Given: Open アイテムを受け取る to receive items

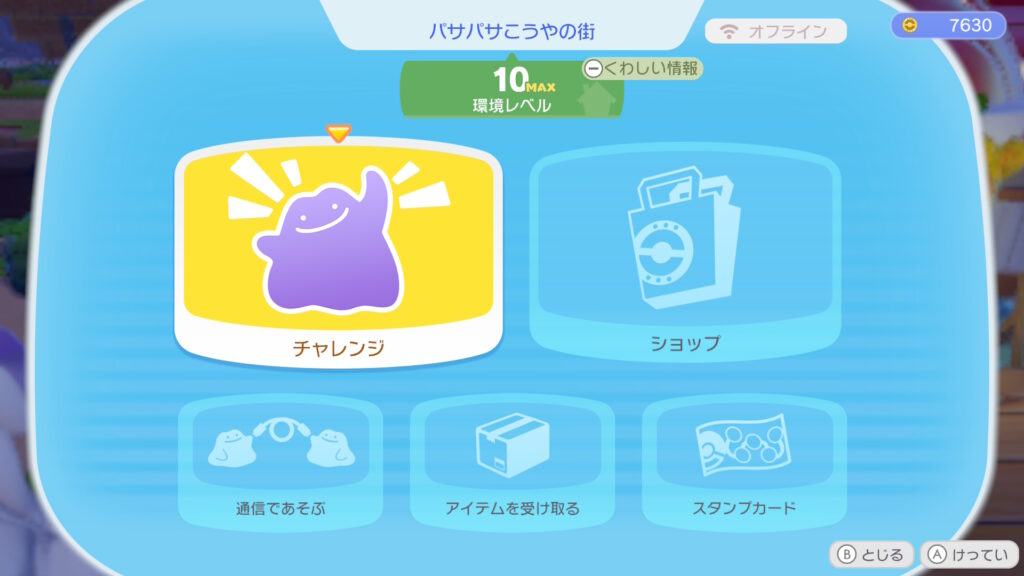Looking at the screenshot, I should [x=512, y=462].
